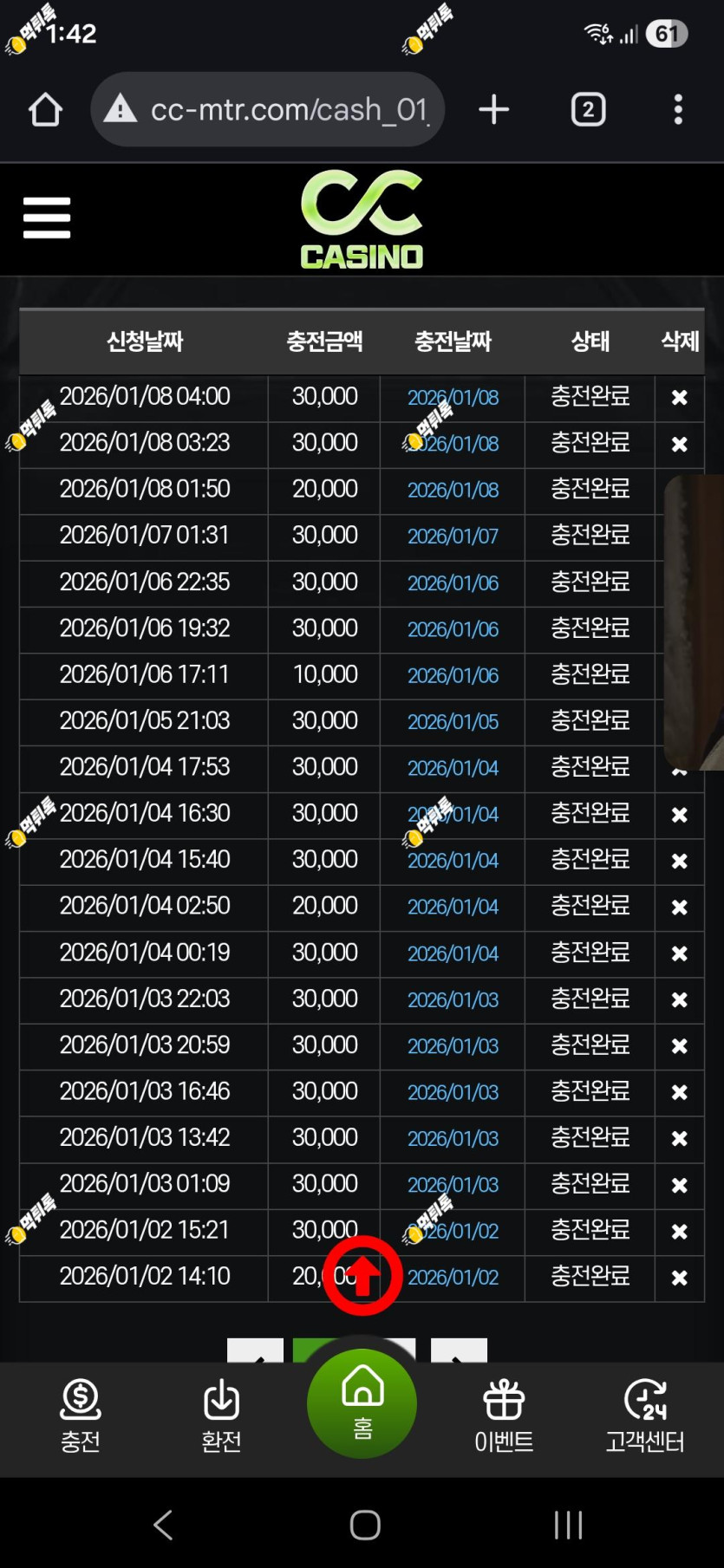Delete the 2026/01/03 01:09 record
This screenshot has height=1568, width=724.
[680, 1185]
